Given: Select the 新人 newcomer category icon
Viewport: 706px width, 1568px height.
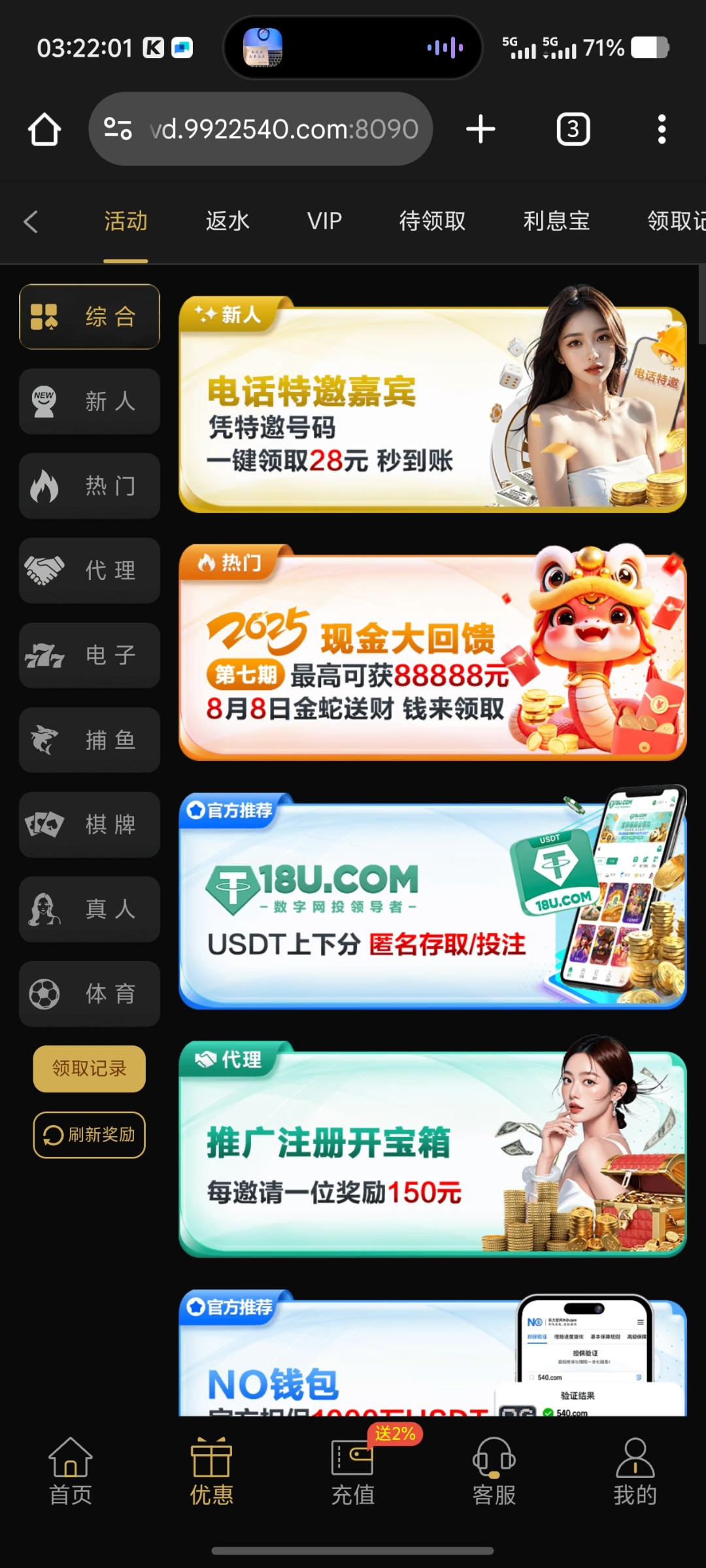Looking at the screenshot, I should [x=43, y=401].
